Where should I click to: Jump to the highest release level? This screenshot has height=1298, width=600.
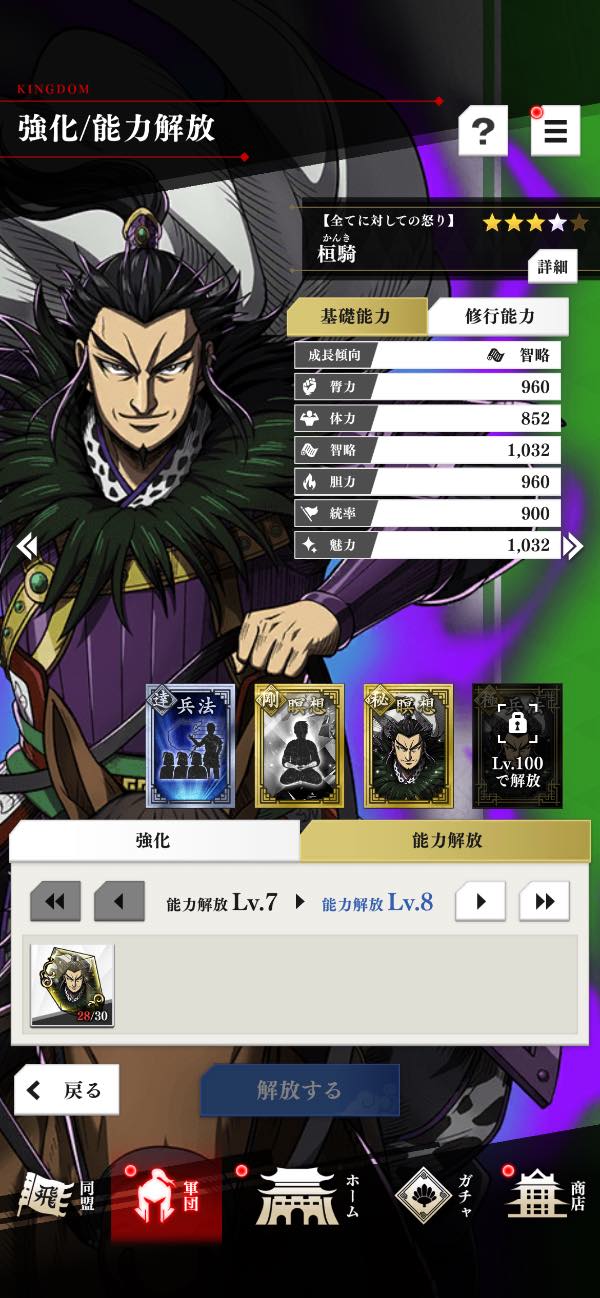(545, 902)
